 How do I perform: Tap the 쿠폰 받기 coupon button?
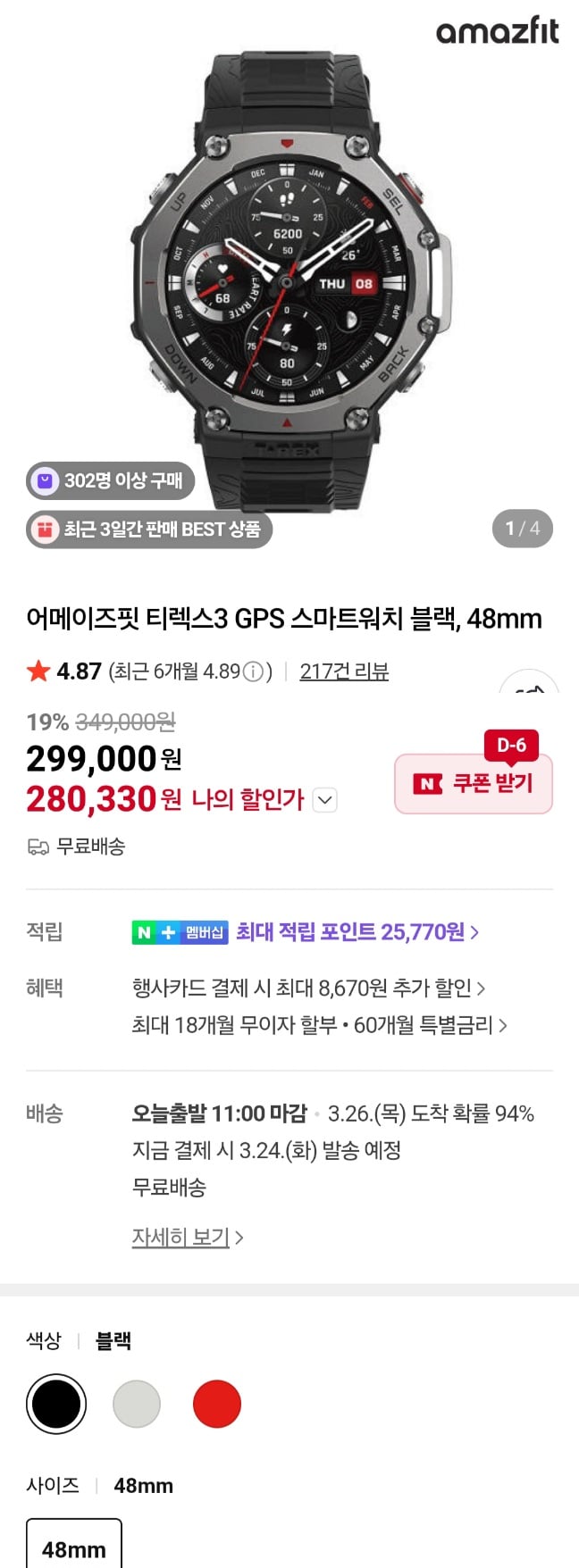(474, 784)
